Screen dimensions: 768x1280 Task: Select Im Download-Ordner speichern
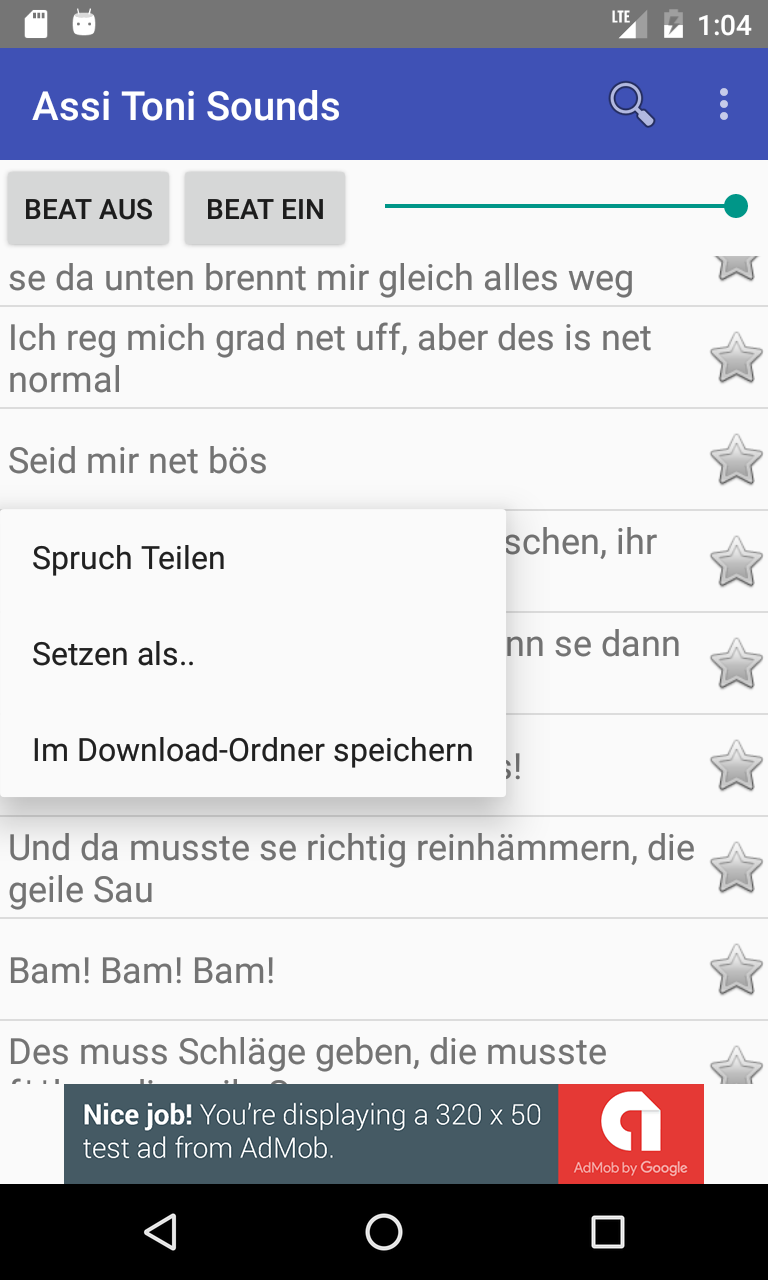(252, 750)
